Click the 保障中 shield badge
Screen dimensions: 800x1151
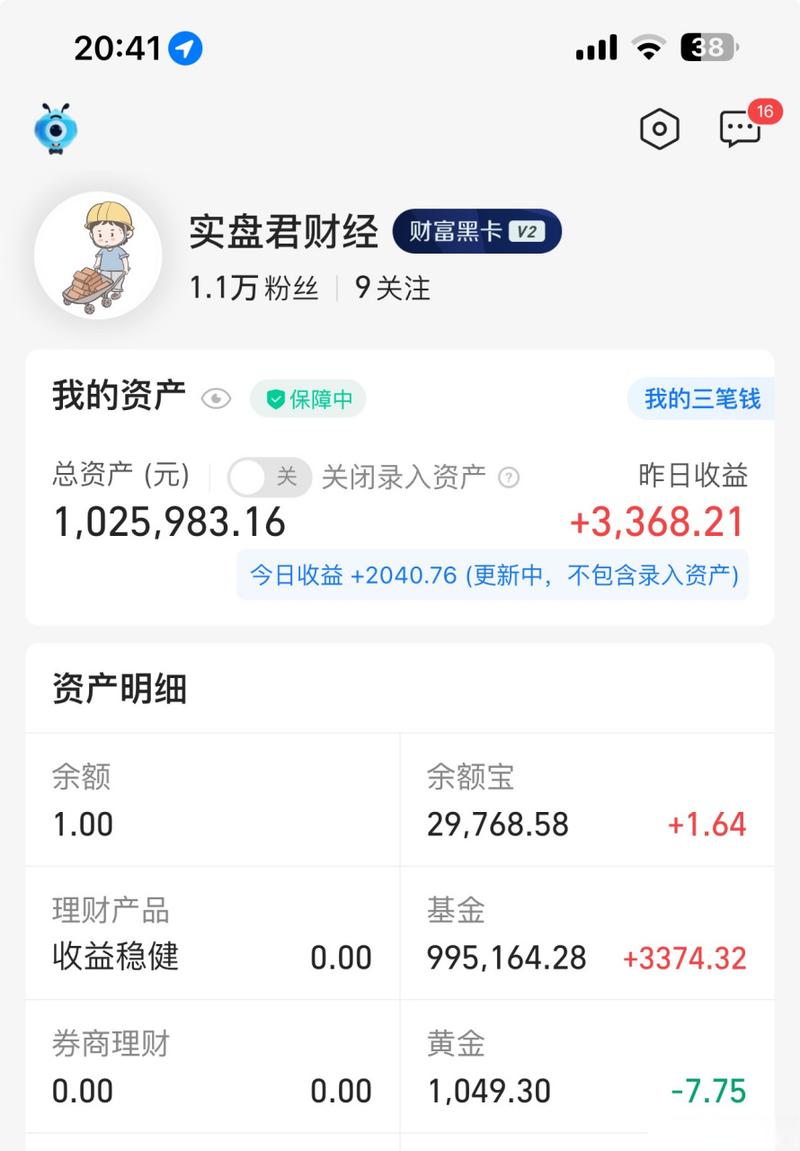click(x=308, y=398)
